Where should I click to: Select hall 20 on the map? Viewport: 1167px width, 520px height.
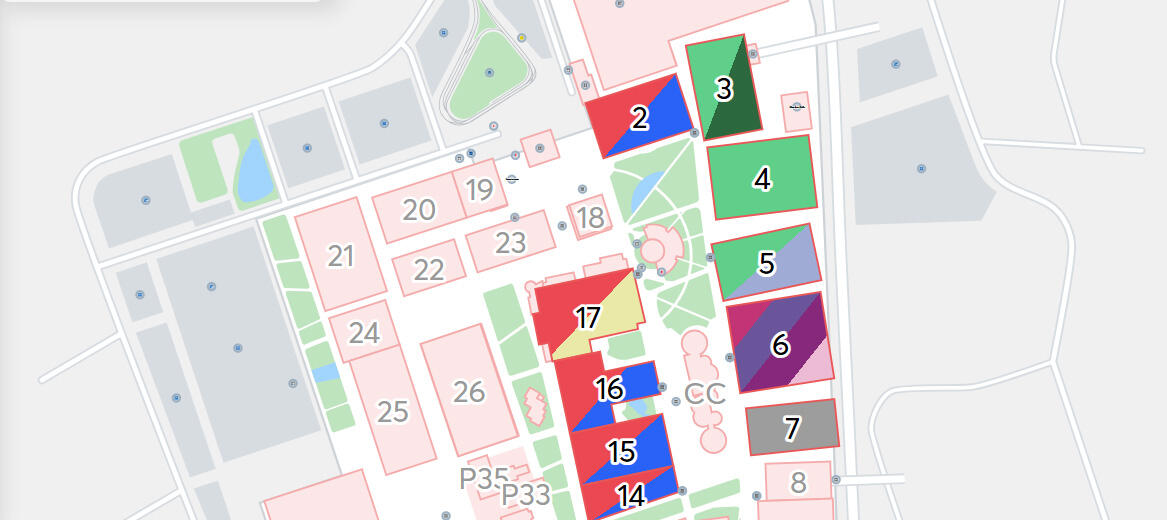419,210
